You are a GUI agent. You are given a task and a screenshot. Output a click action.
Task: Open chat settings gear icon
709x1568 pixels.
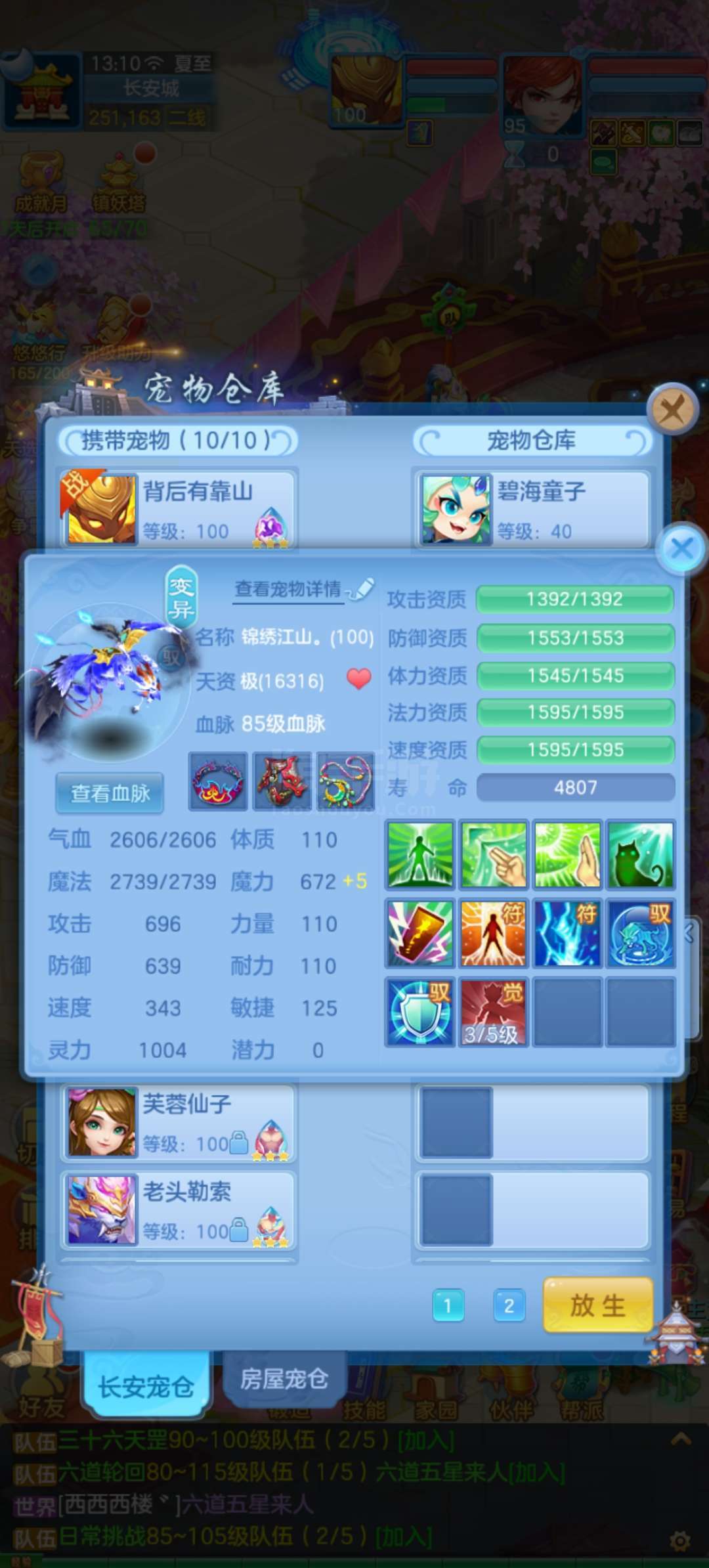click(680, 1540)
